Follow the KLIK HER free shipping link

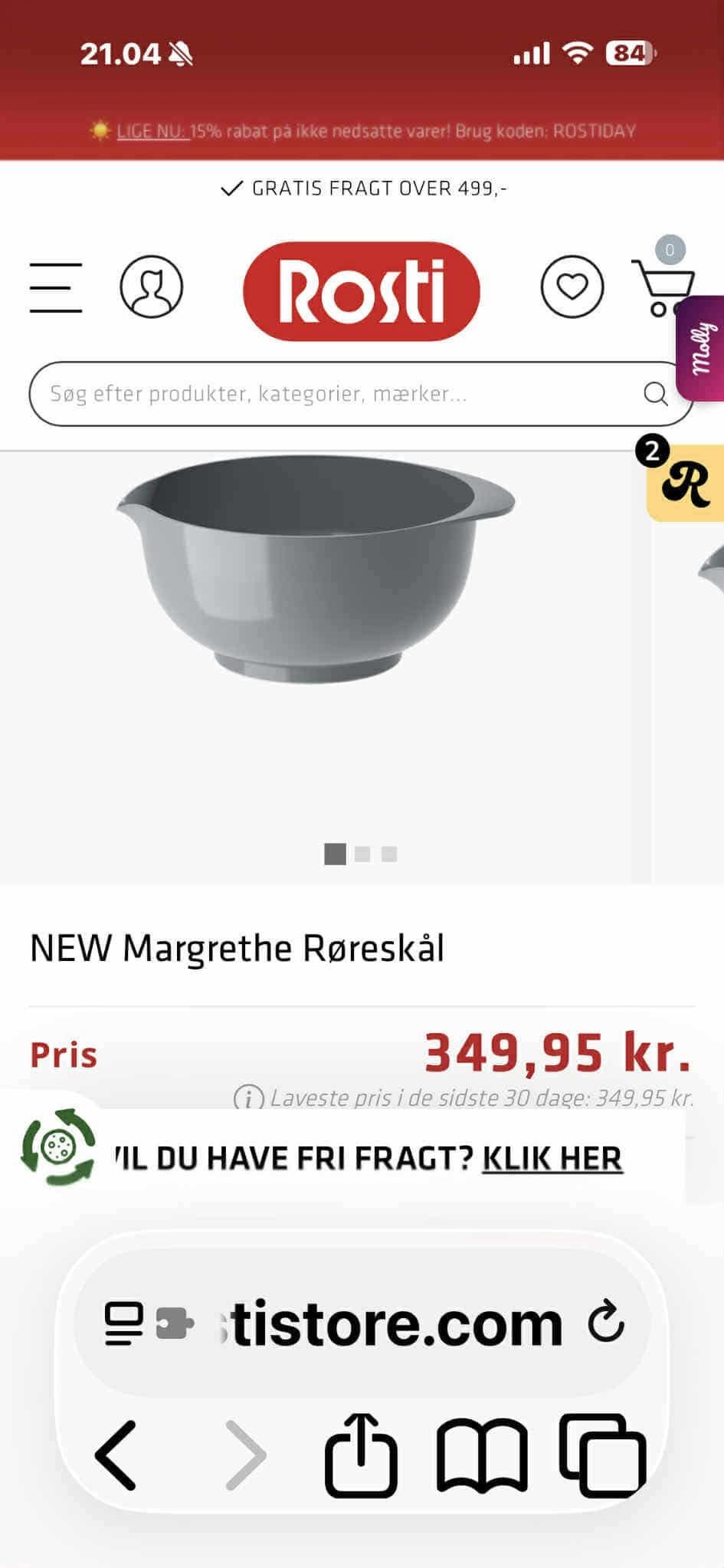click(552, 1158)
